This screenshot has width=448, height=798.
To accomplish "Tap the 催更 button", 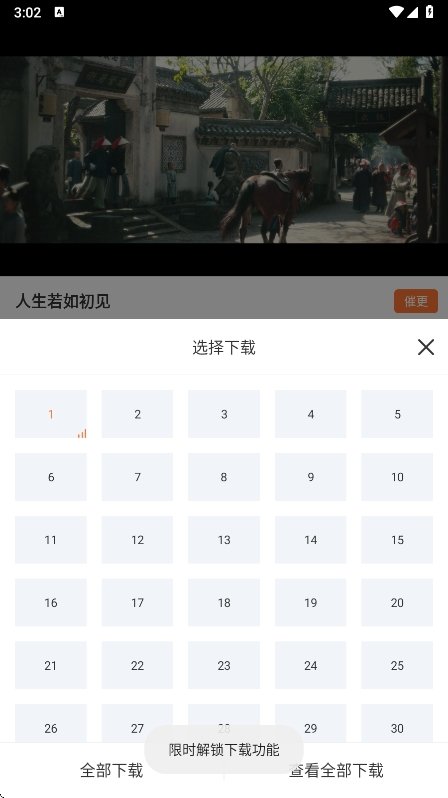I will point(416,301).
